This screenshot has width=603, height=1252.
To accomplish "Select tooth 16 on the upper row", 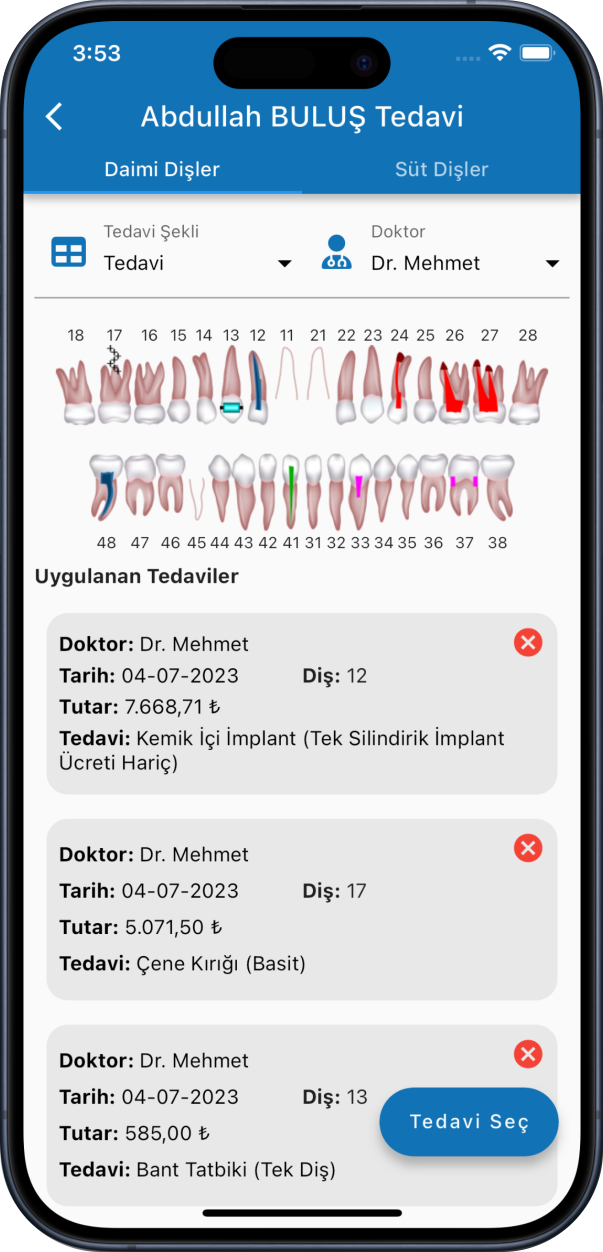I will pos(150,391).
